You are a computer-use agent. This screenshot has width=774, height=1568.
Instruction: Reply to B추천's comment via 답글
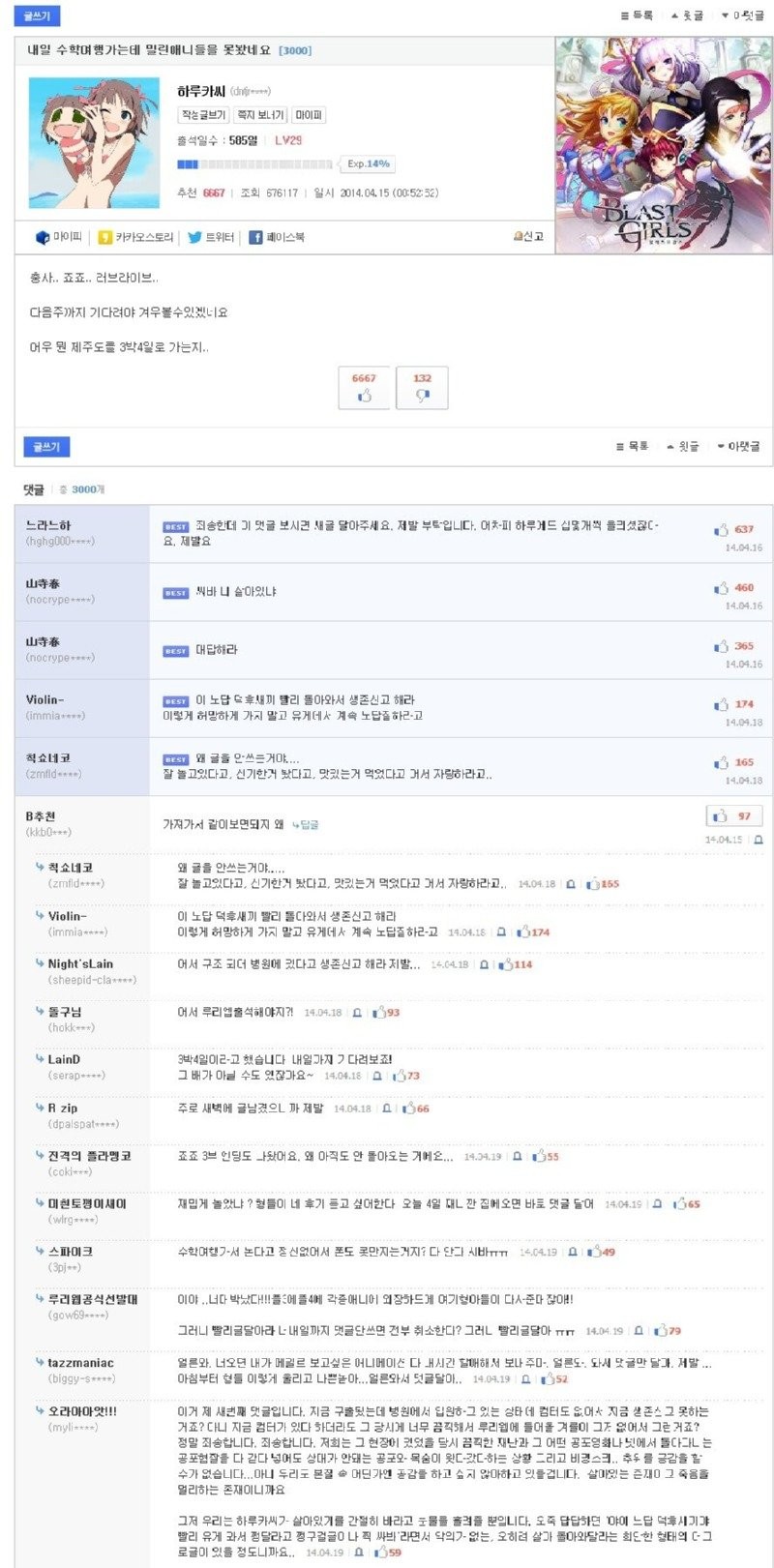pos(306,825)
